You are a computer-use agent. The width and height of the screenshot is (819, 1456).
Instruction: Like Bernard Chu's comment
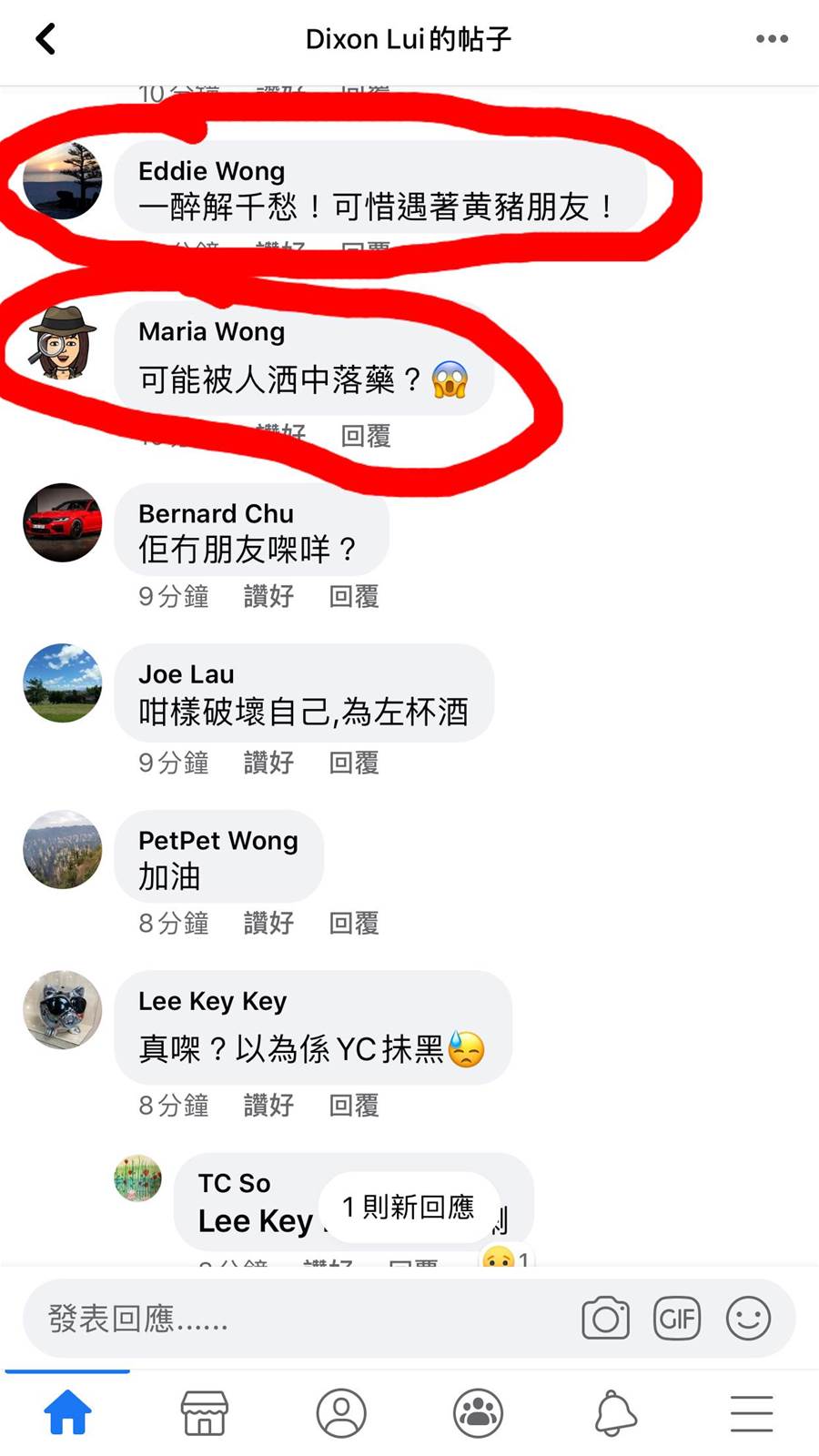click(x=268, y=597)
